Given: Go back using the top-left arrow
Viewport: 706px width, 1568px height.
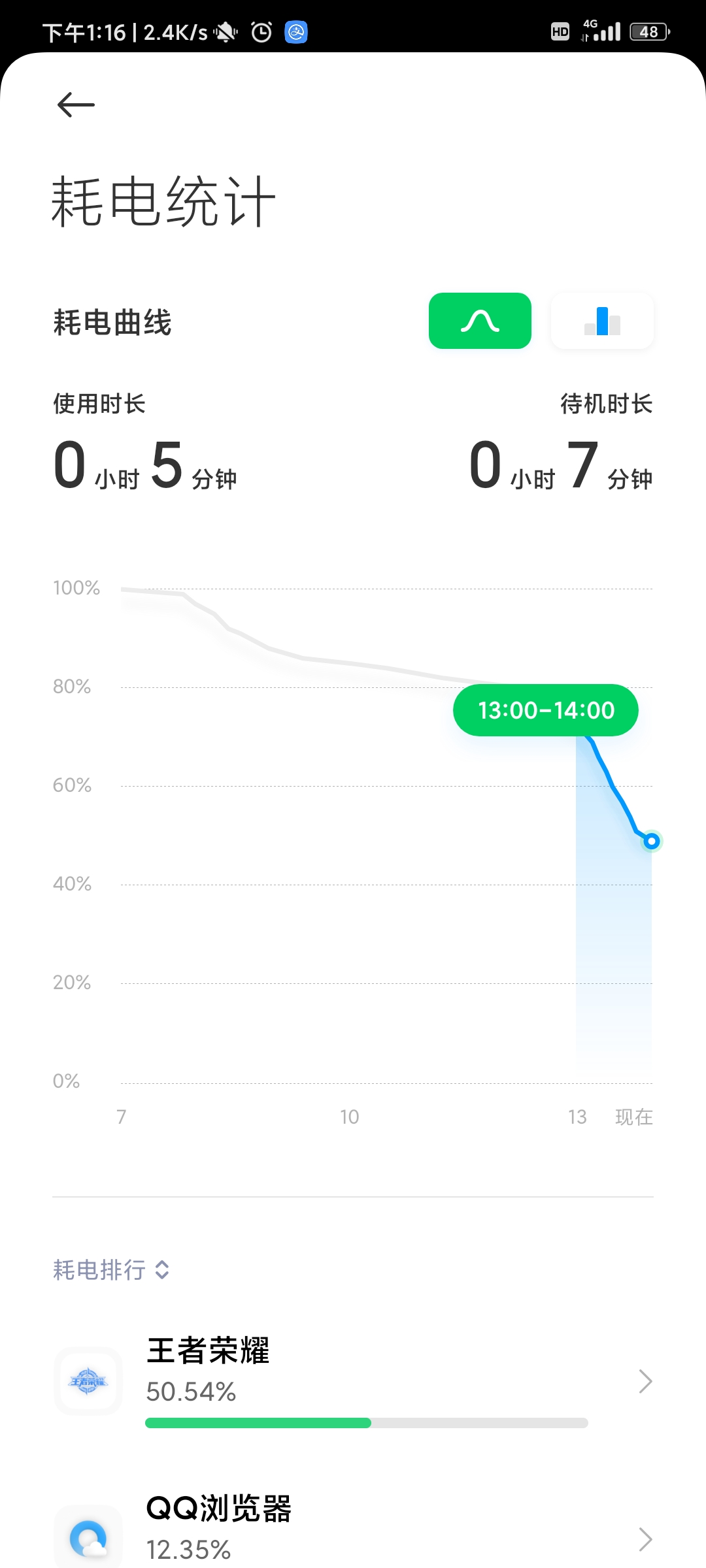Looking at the screenshot, I should 76,105.
